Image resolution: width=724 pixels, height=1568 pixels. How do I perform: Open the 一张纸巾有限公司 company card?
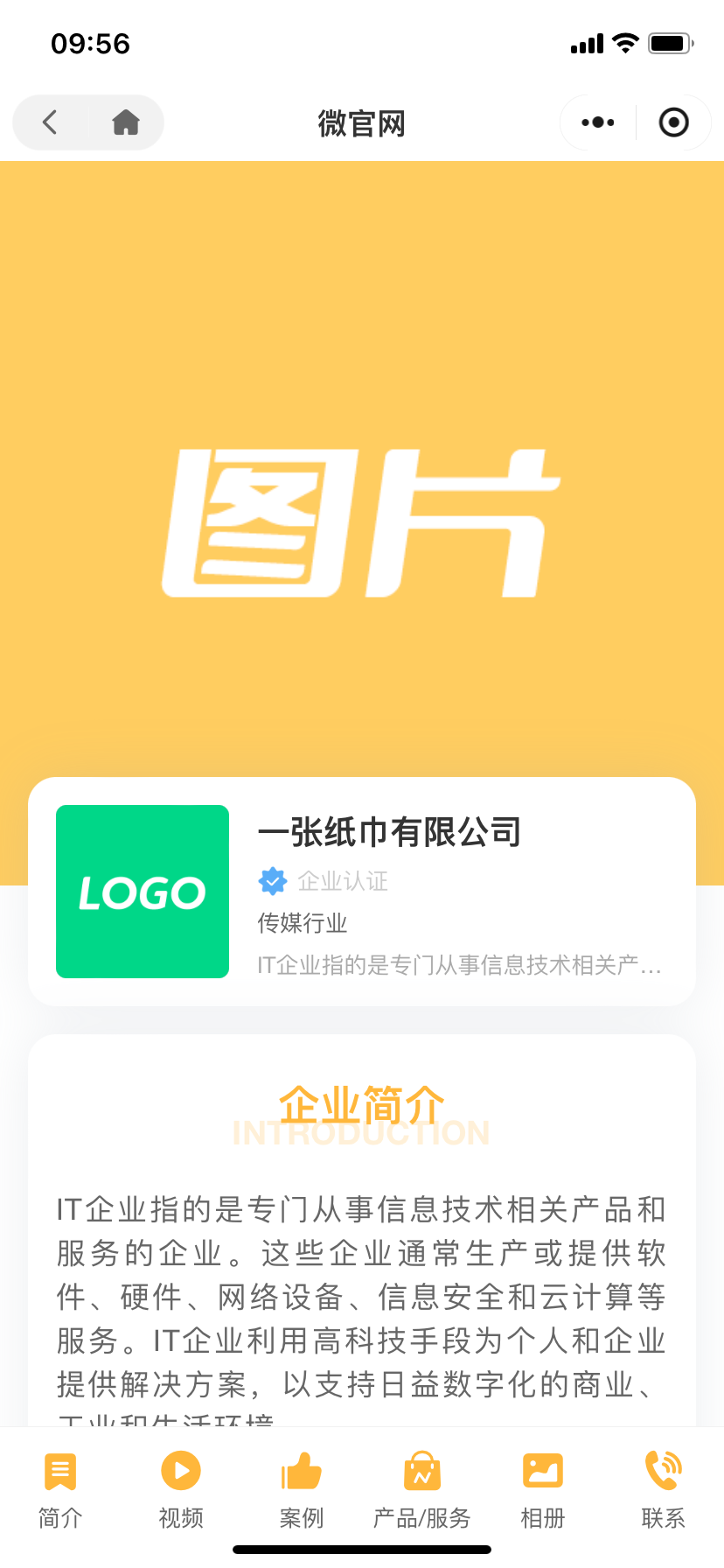[x=362, y=891]
